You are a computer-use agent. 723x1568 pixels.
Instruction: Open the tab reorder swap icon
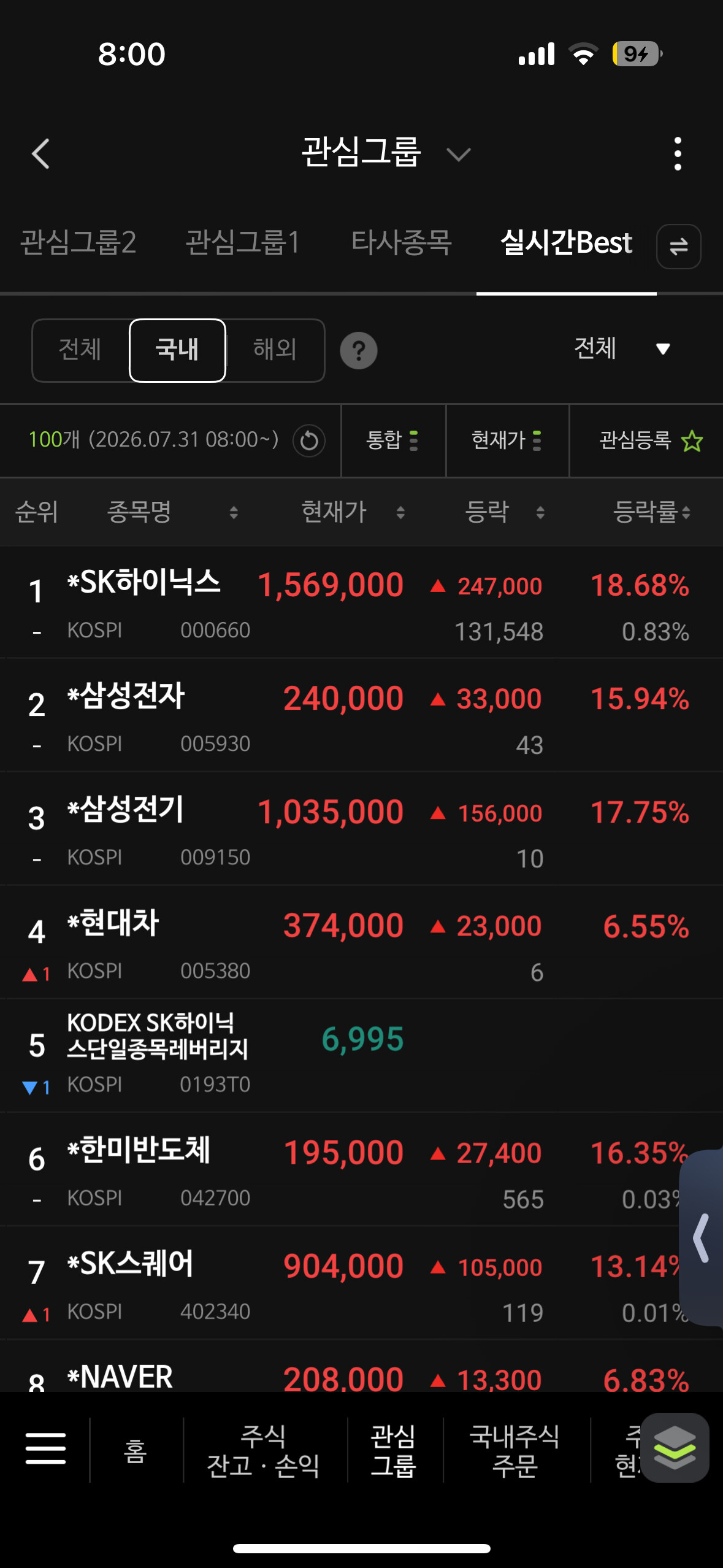coord(678,247)
